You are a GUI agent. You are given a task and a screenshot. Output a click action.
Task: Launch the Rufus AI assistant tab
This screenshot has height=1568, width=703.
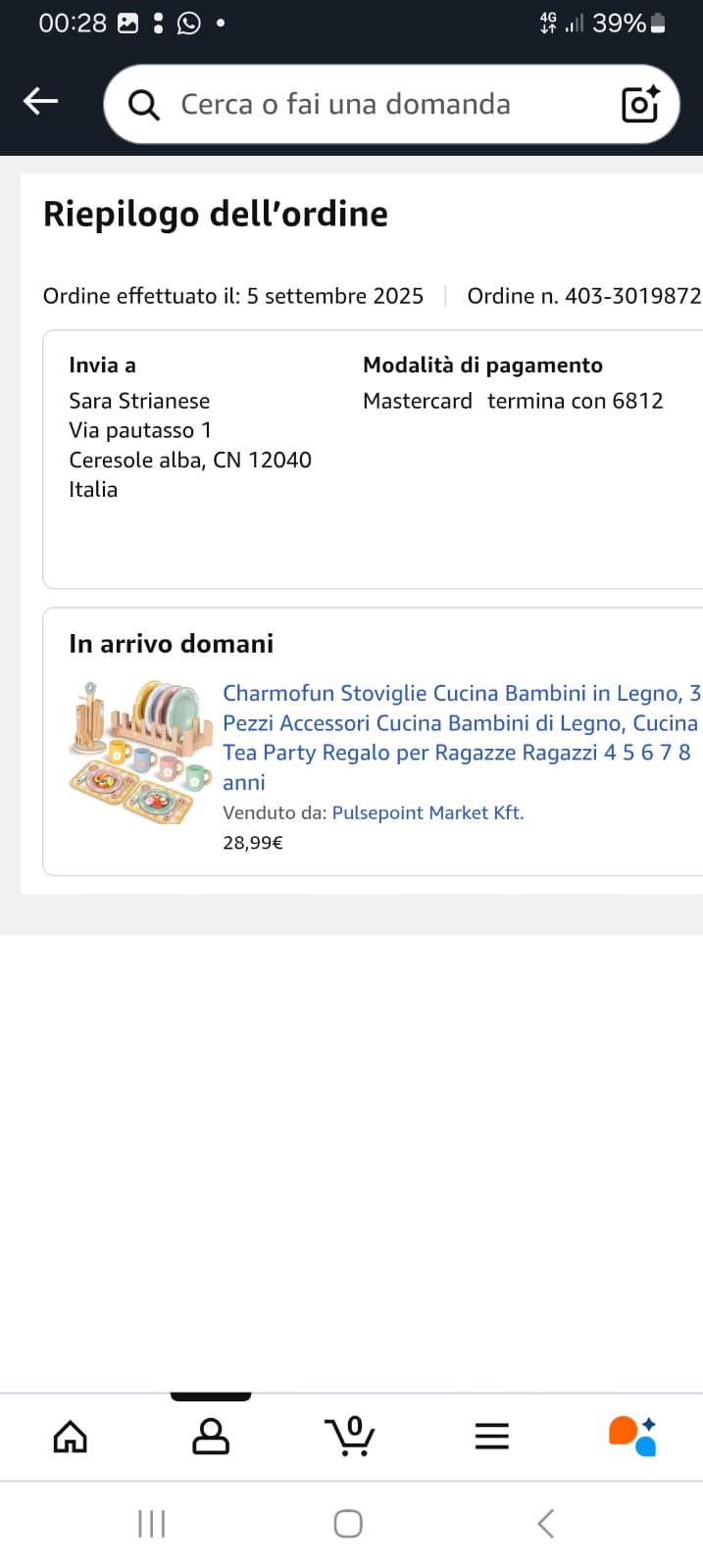(x=632, y=1437)
